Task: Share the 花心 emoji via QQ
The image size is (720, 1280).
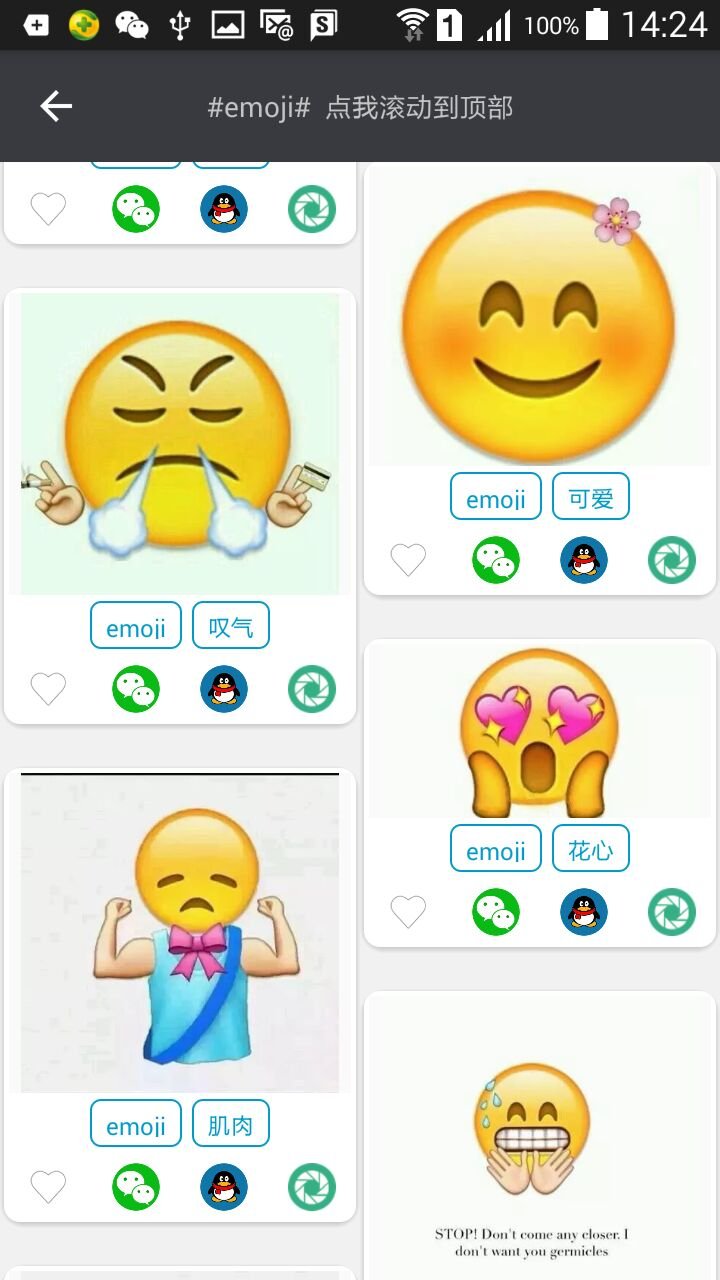Action: click(584, 912)
